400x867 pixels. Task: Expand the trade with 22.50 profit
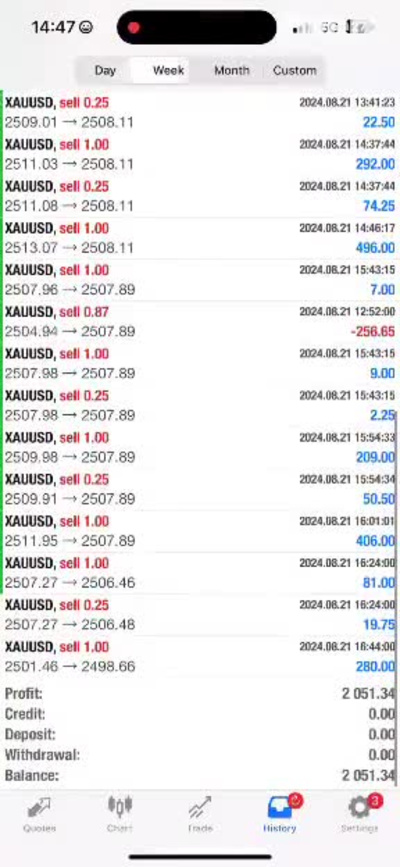coord(200,112)
